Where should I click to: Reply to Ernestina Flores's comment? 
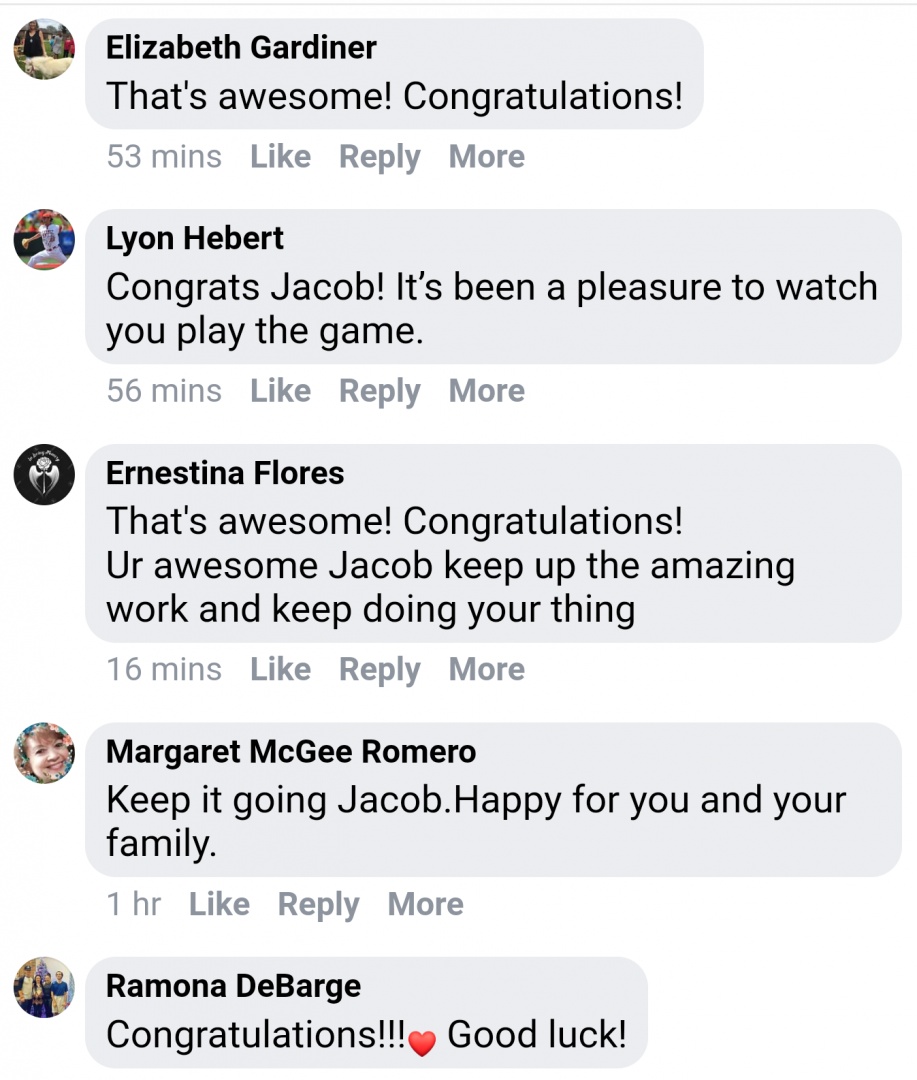point(379,669)
